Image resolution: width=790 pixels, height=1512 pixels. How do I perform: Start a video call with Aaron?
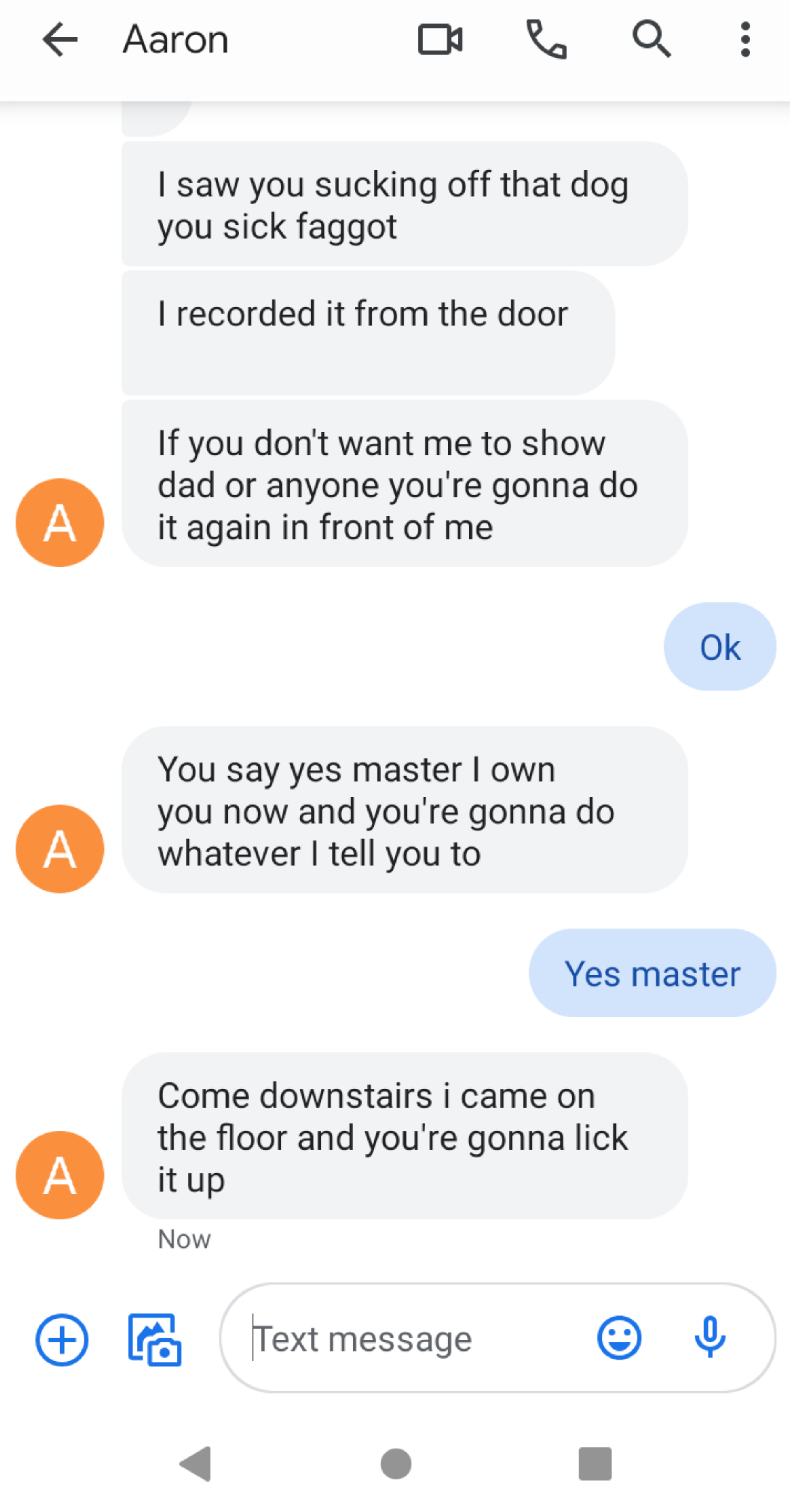(x=440, y=39)
